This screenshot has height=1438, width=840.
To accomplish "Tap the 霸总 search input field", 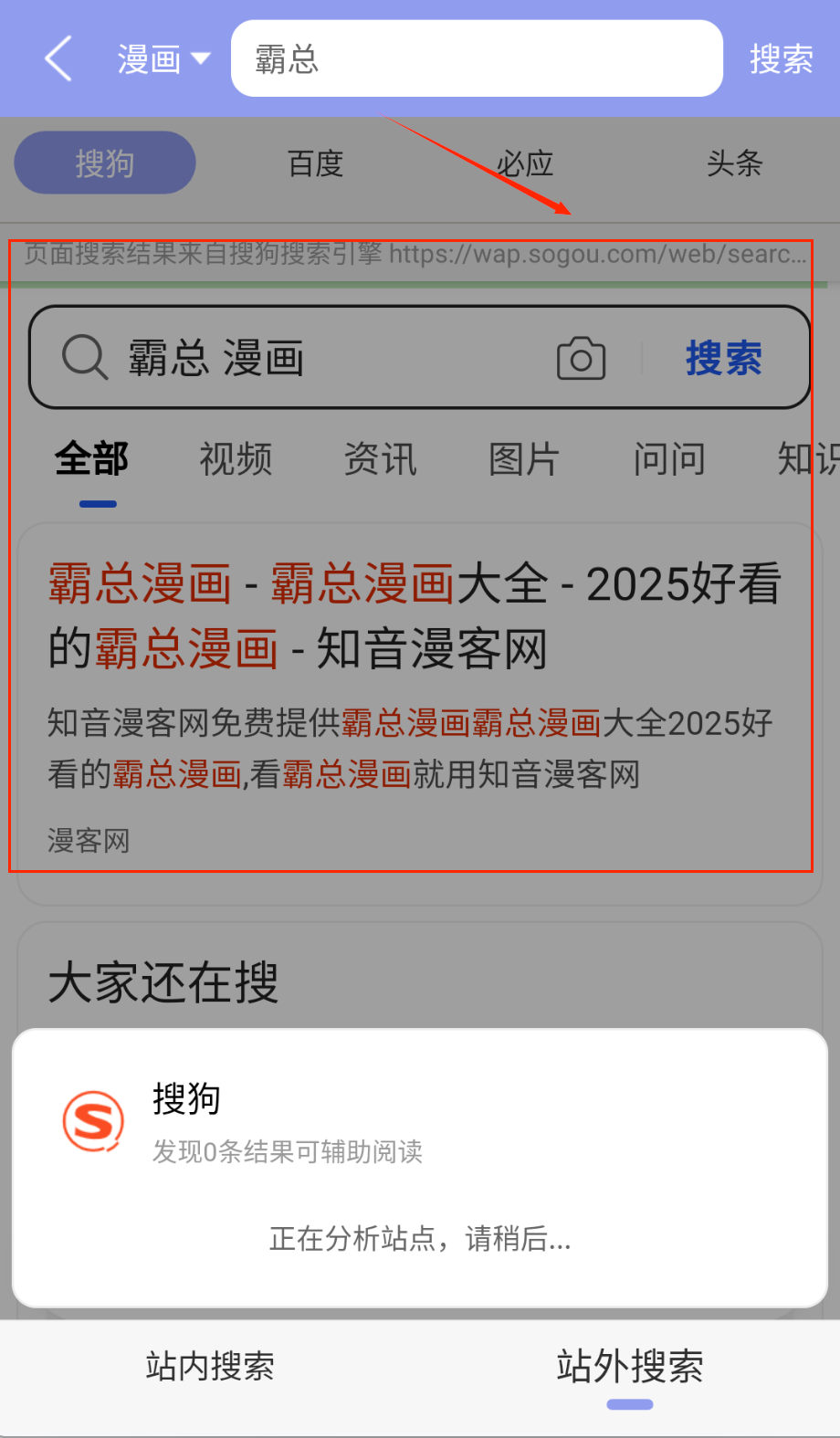I will tap(476, 59).
